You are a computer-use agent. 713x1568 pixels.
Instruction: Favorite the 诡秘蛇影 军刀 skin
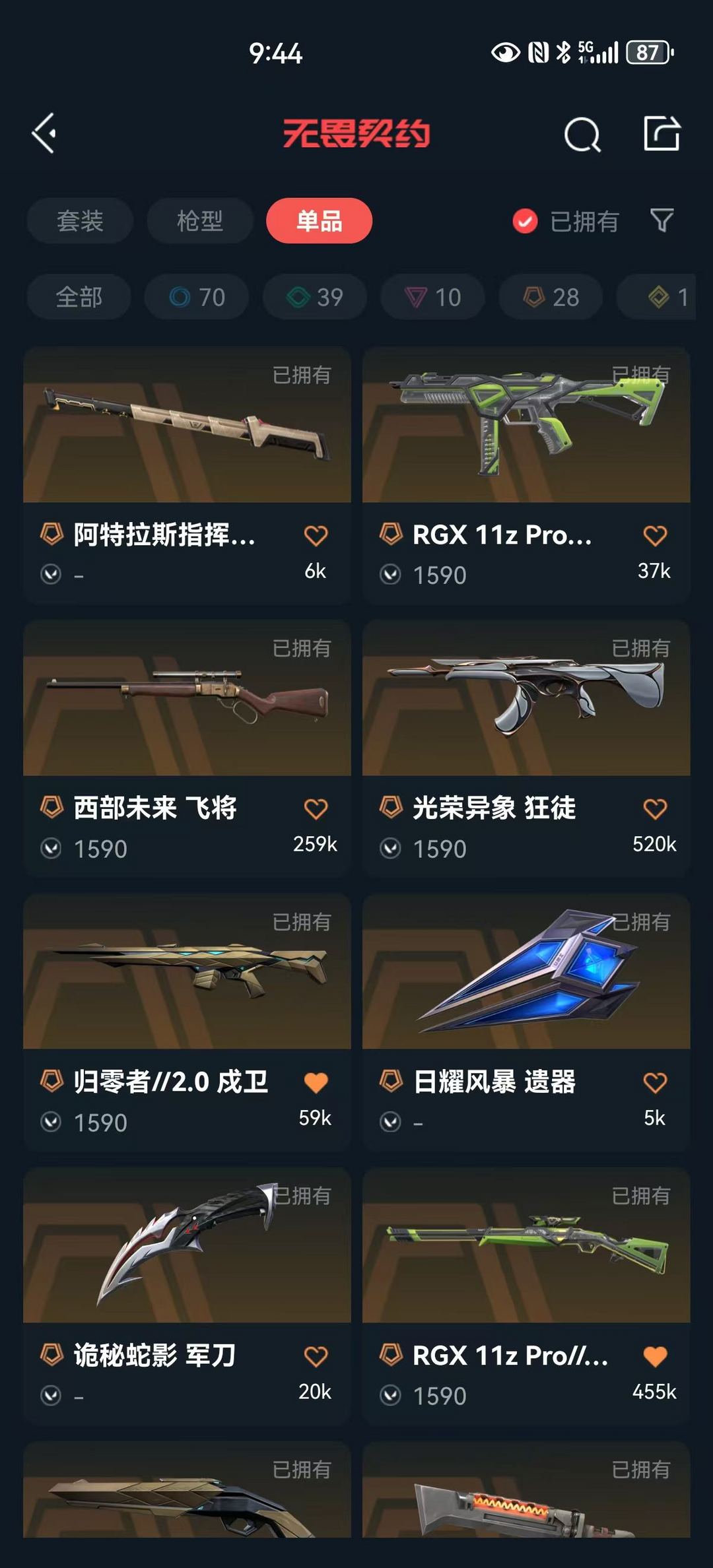pos(316,1357)
